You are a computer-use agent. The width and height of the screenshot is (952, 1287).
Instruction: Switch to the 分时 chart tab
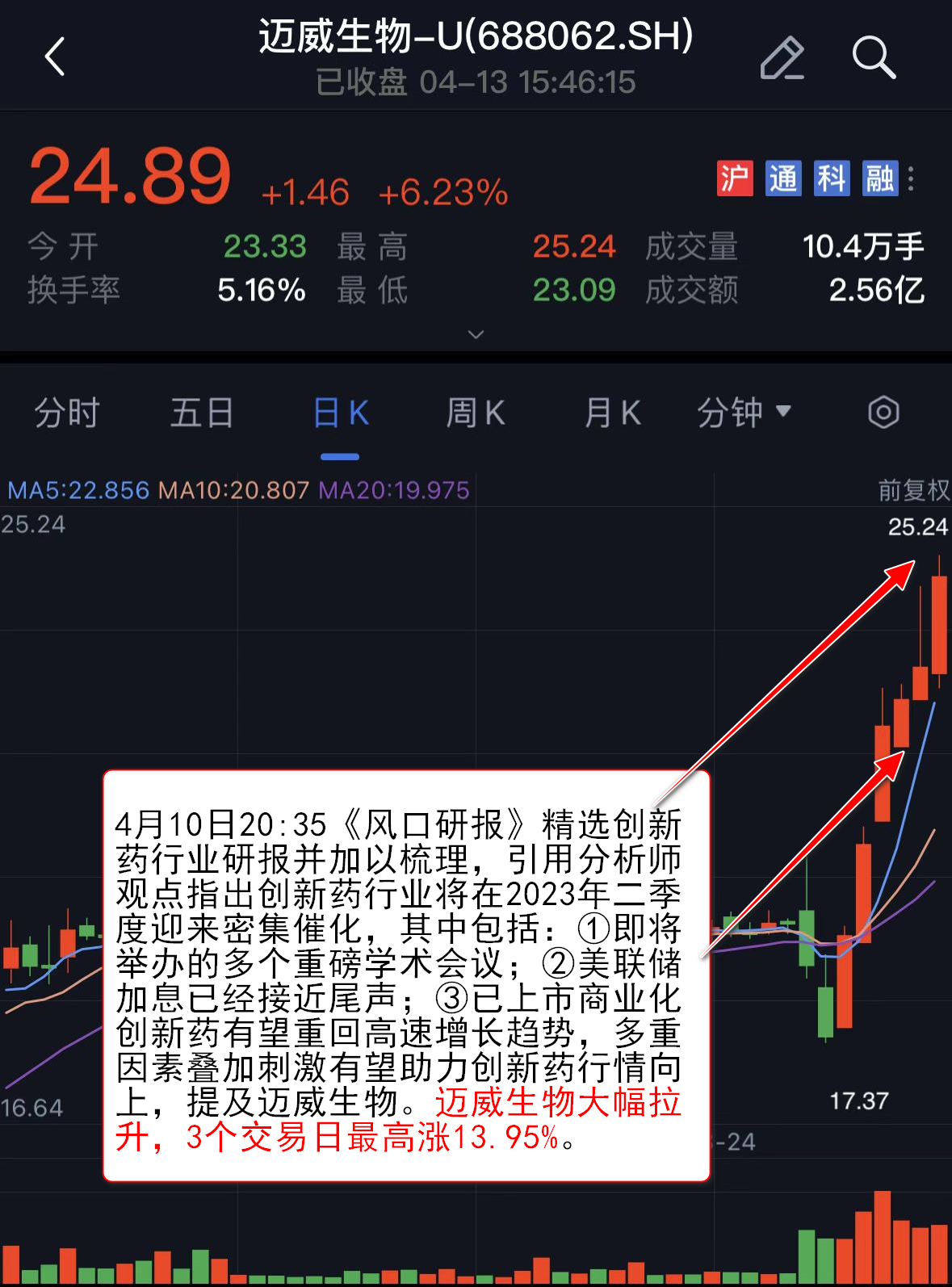tap(66, 413)
